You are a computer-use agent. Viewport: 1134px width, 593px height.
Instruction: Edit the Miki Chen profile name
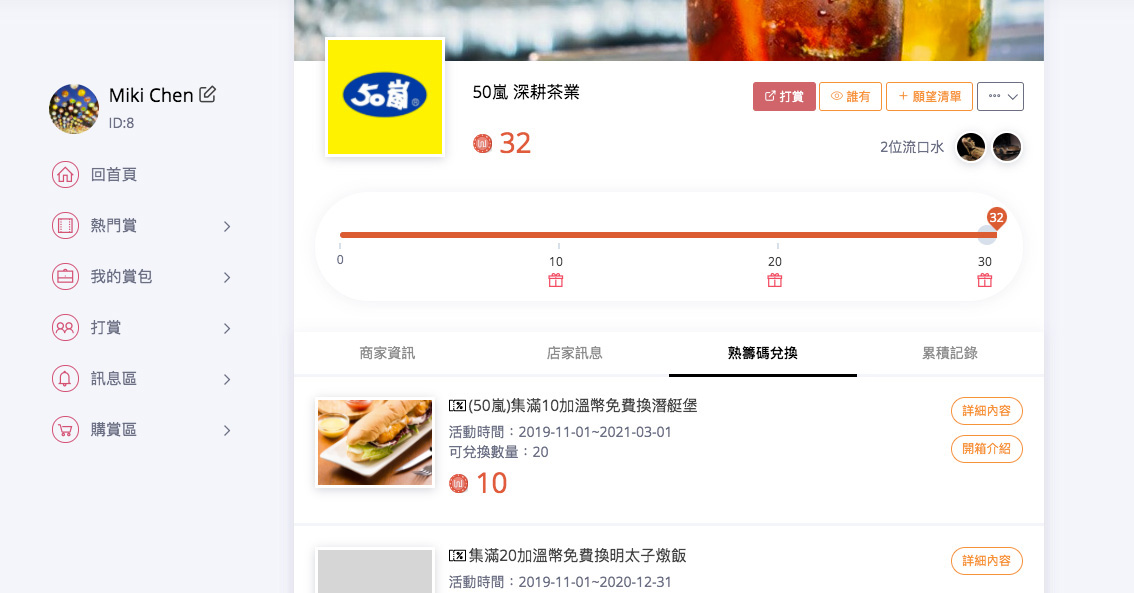(x=208, y=95)
